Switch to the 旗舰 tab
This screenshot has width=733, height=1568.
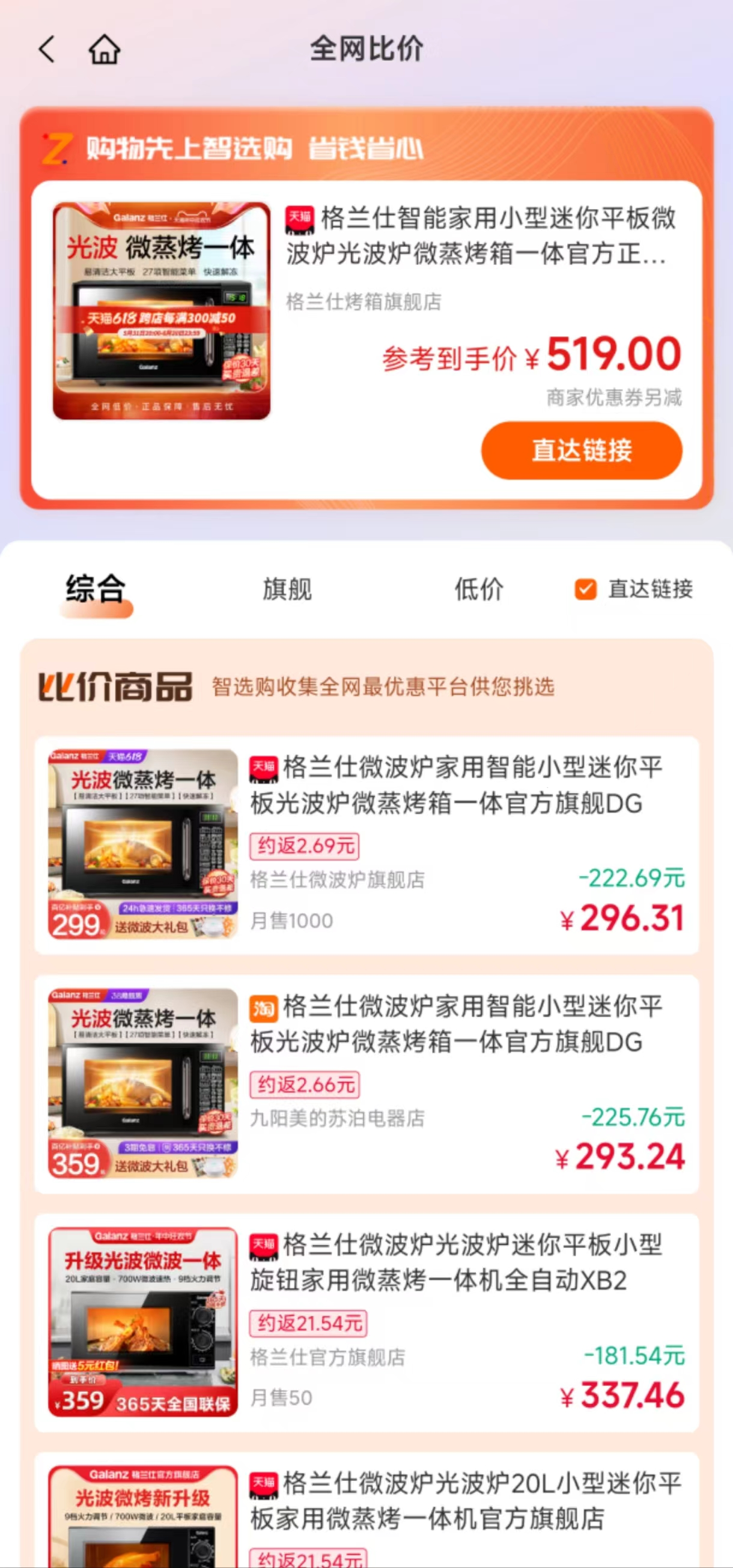point(287,589)
